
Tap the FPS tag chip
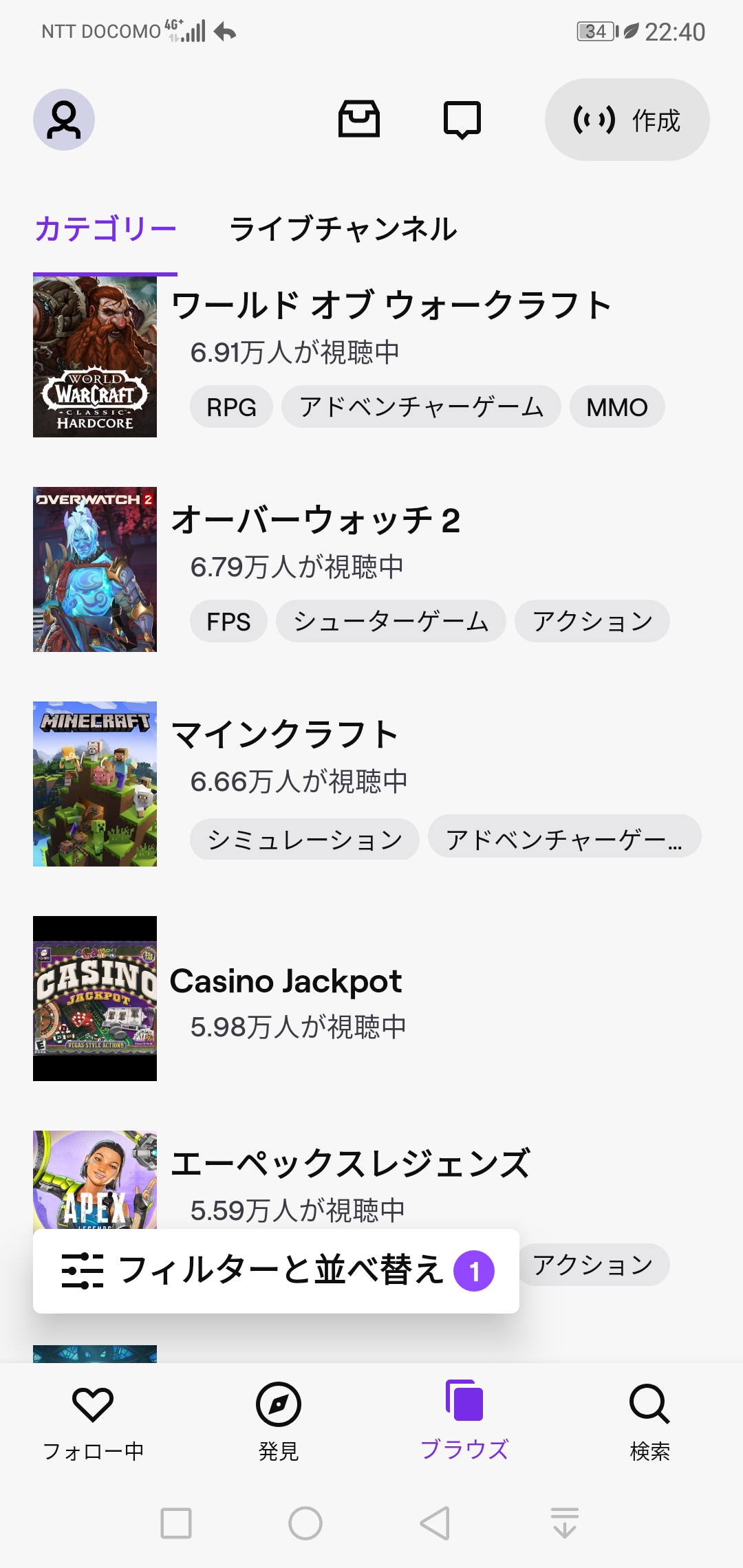click(x=228, y=622)
